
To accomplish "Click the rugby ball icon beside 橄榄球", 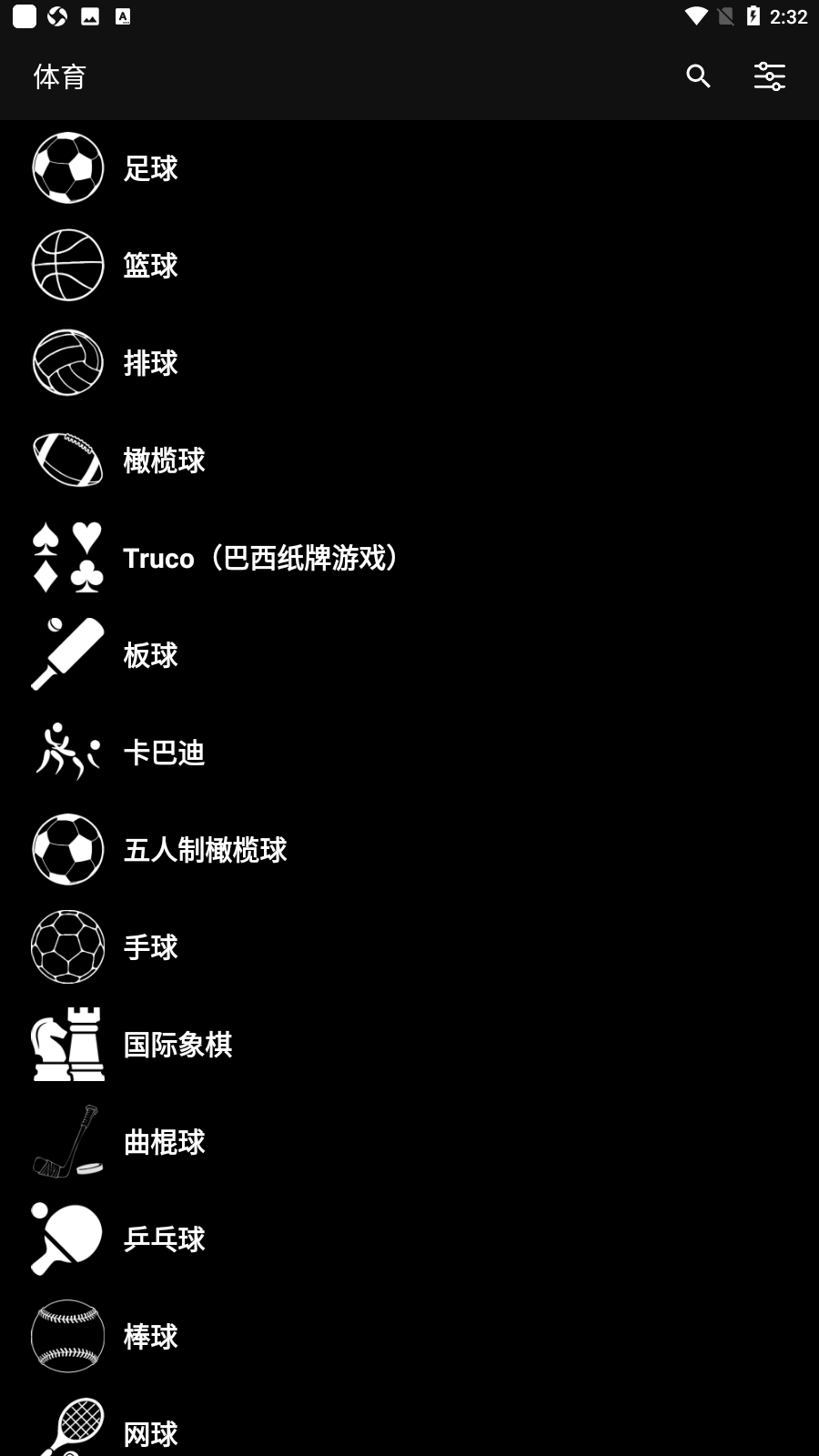I will (67, 460).
